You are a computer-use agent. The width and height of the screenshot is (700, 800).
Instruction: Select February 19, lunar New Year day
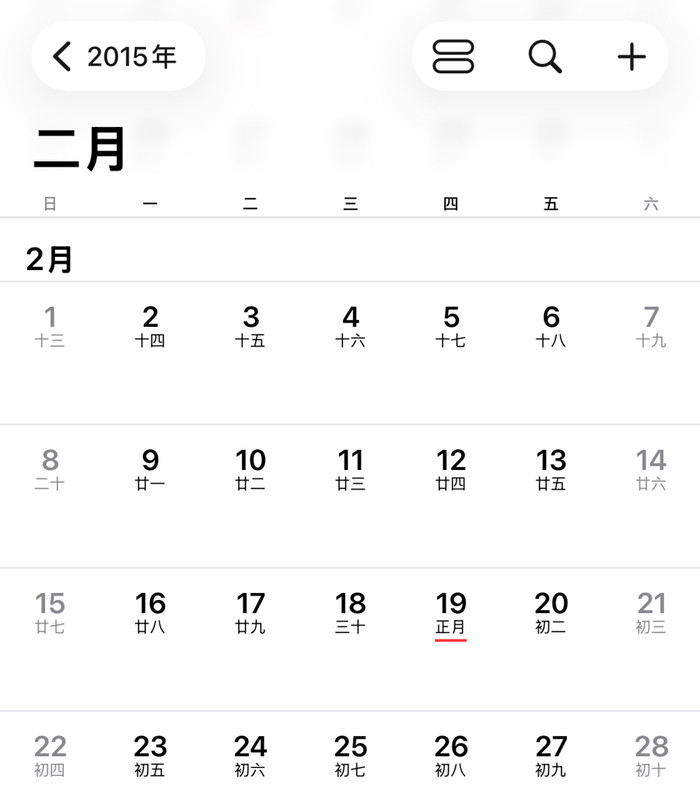tap(451, 612)
